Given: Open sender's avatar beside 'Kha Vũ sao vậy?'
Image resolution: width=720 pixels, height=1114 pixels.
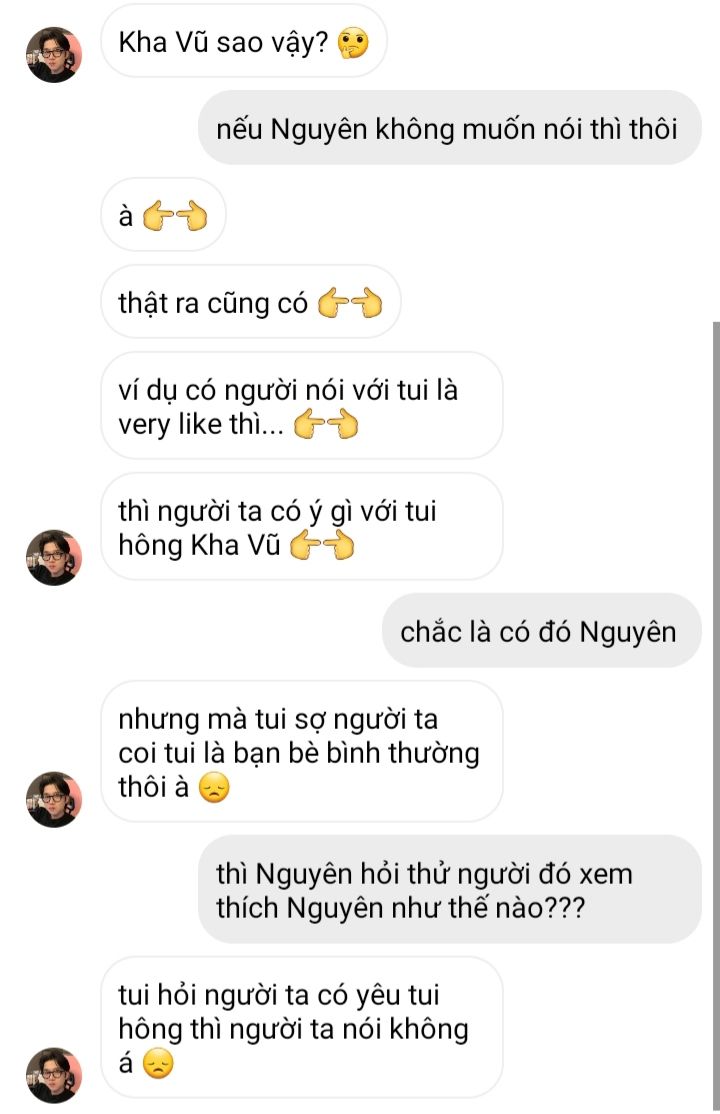Looking at the screenshot, I should [53, 55].
